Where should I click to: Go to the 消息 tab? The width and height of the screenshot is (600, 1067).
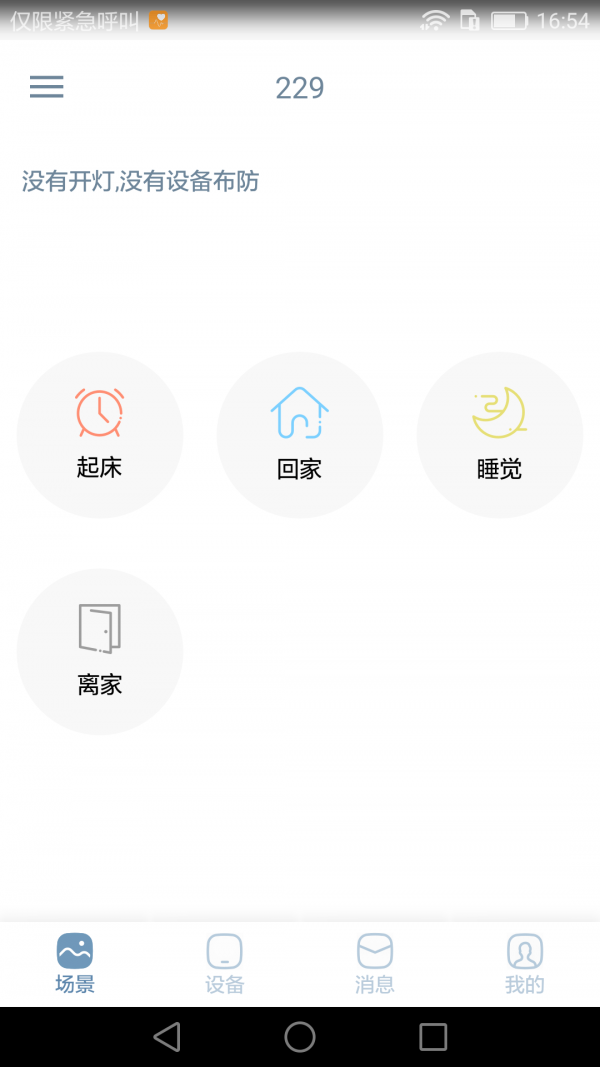click(x=375, y=964)
